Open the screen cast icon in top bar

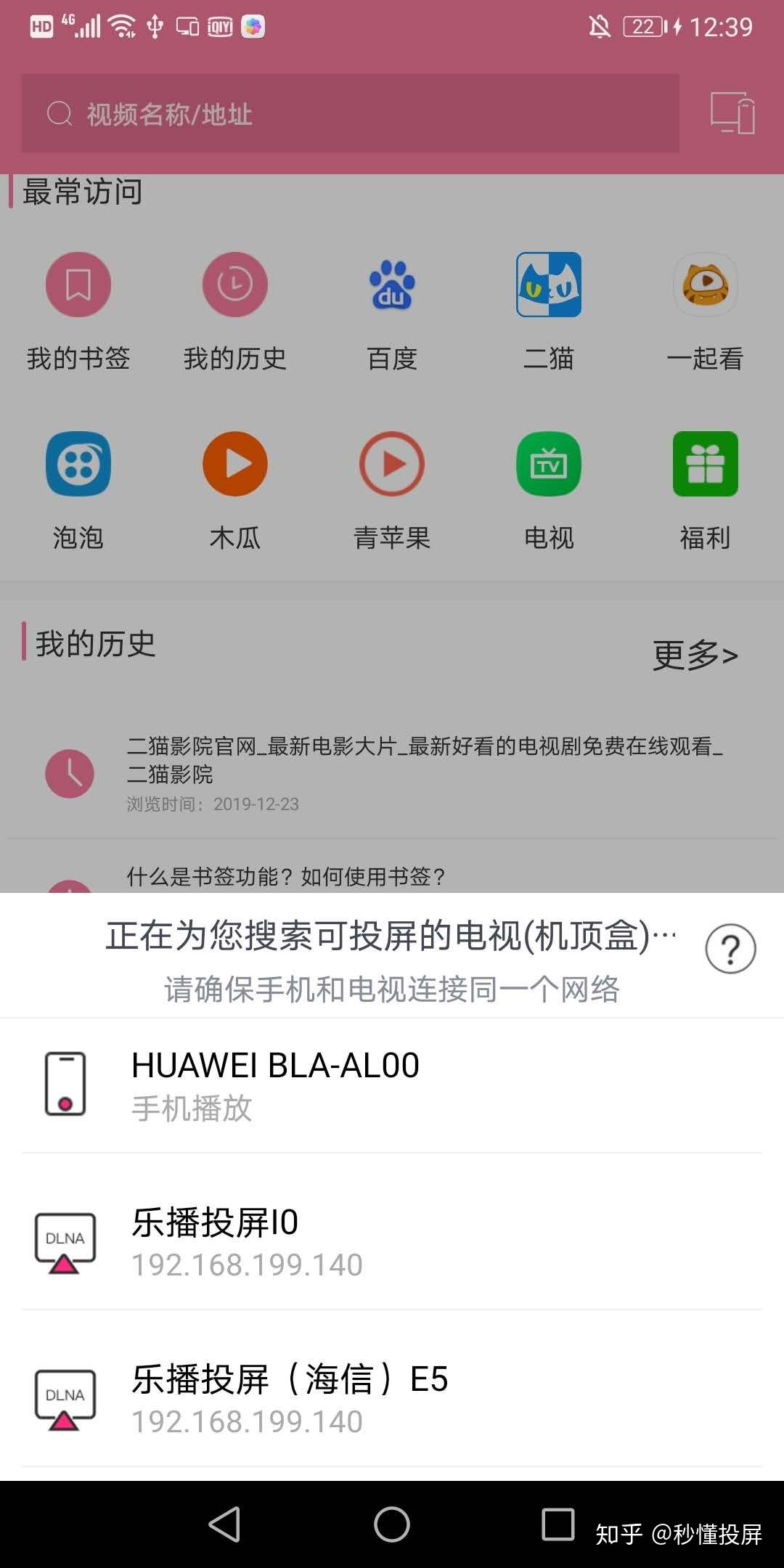[x=732, y=113]
